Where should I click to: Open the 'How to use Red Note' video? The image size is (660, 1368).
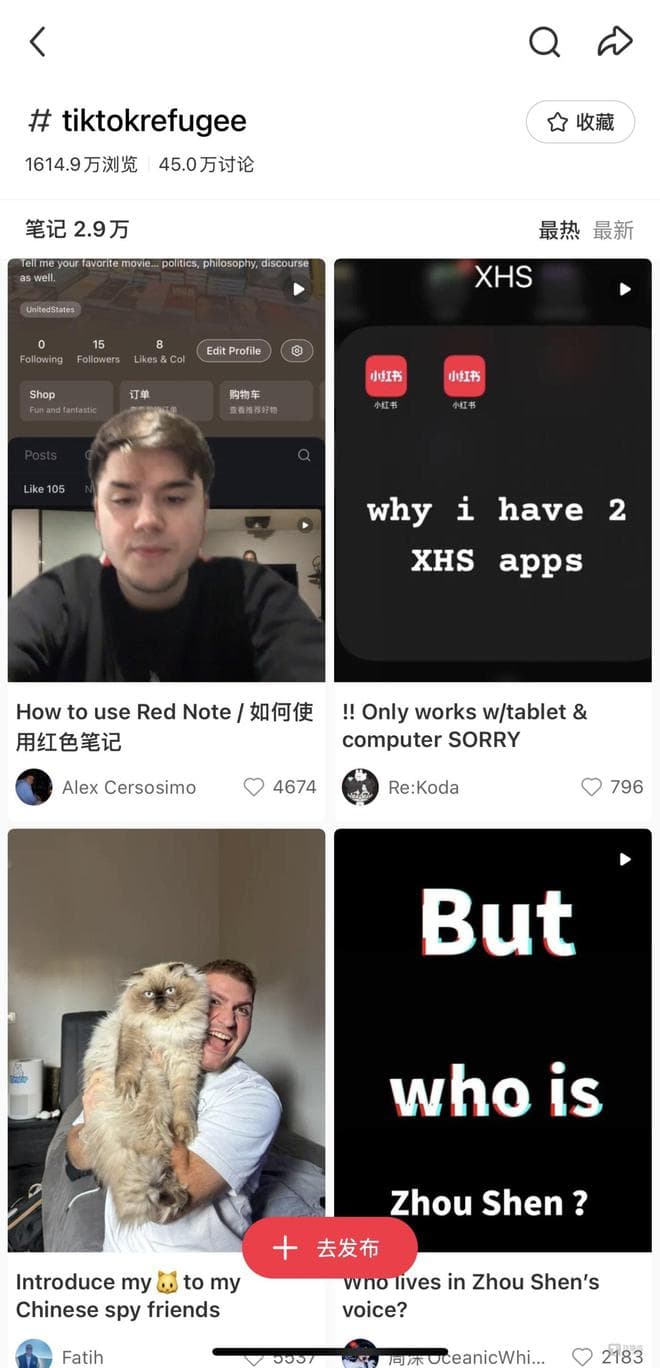click(x=166, y=470)
